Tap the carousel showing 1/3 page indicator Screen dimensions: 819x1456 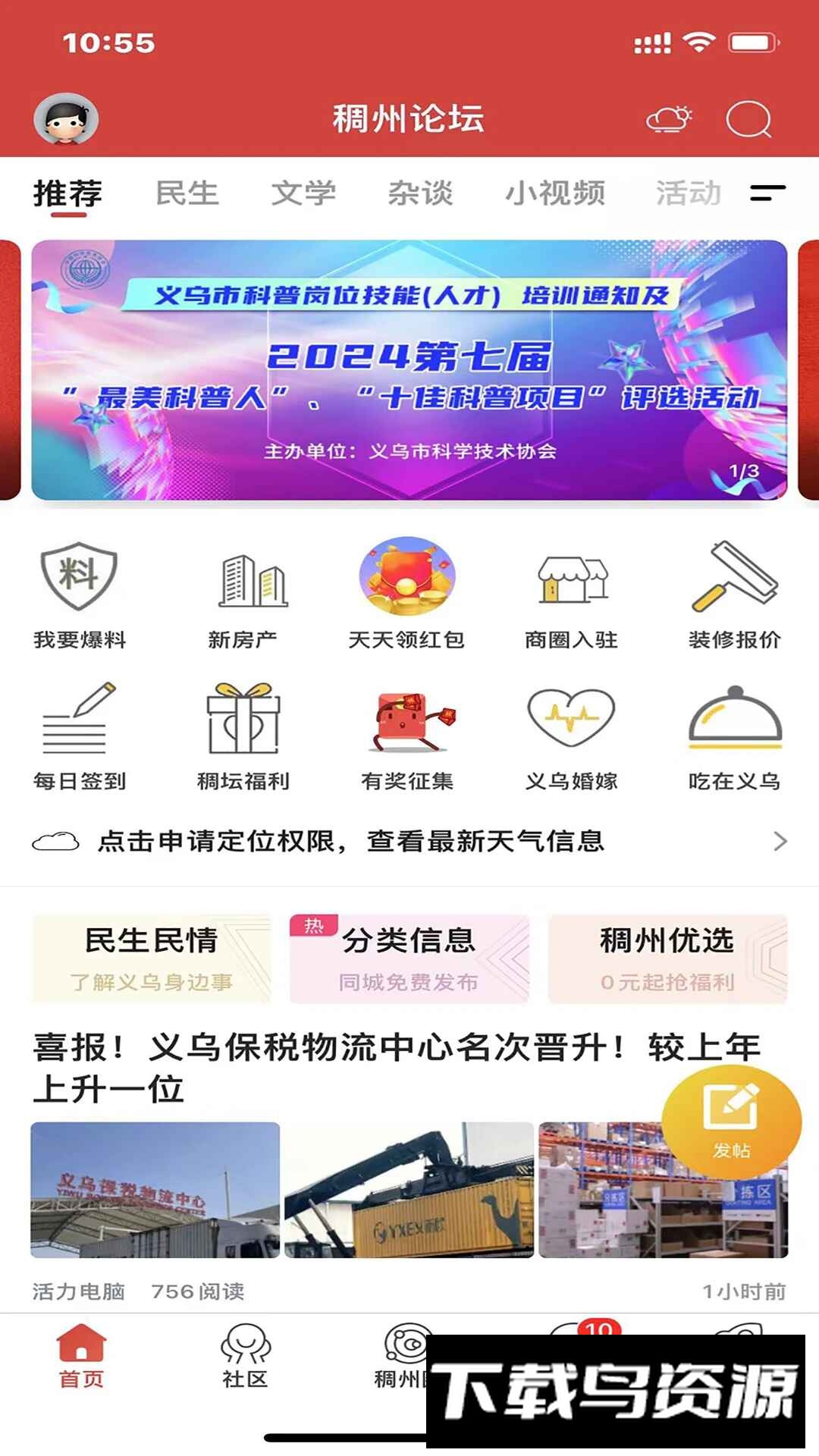[x=409, y=368]
